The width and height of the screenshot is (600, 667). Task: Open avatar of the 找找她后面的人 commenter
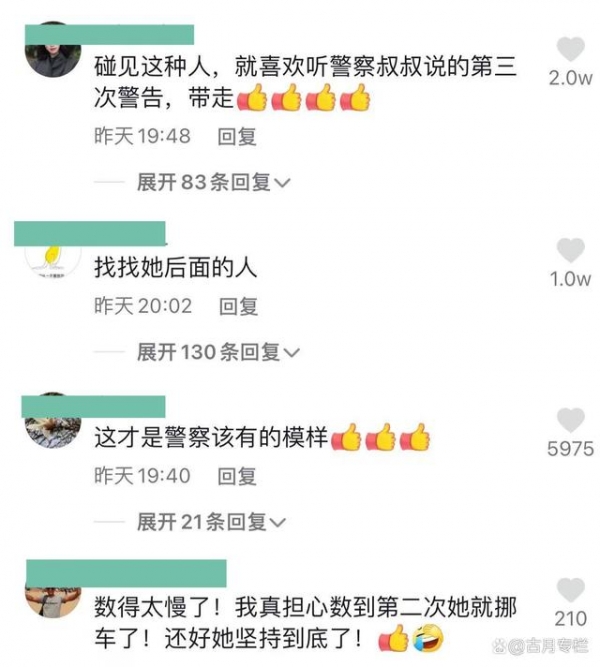[x=52, y=262]
